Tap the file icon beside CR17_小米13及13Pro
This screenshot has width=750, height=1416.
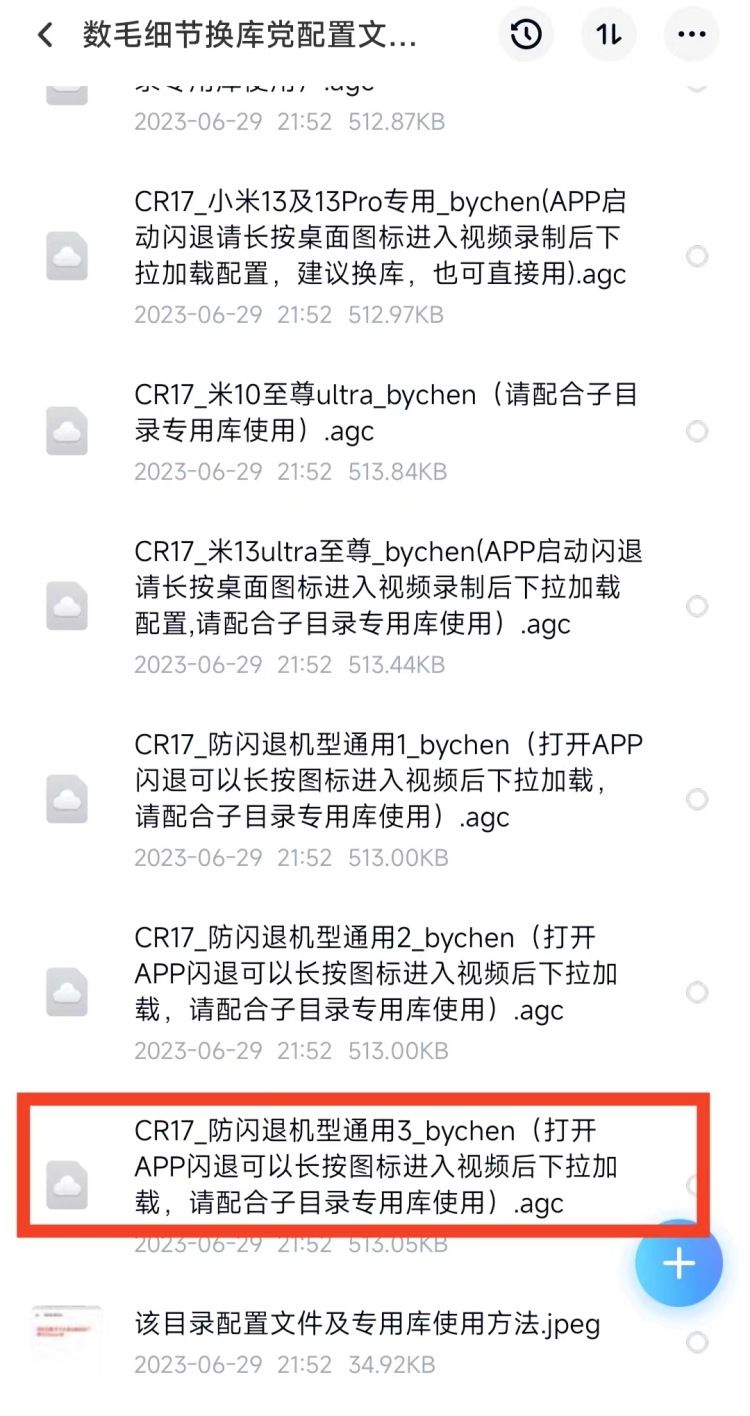tap(67, 256)
